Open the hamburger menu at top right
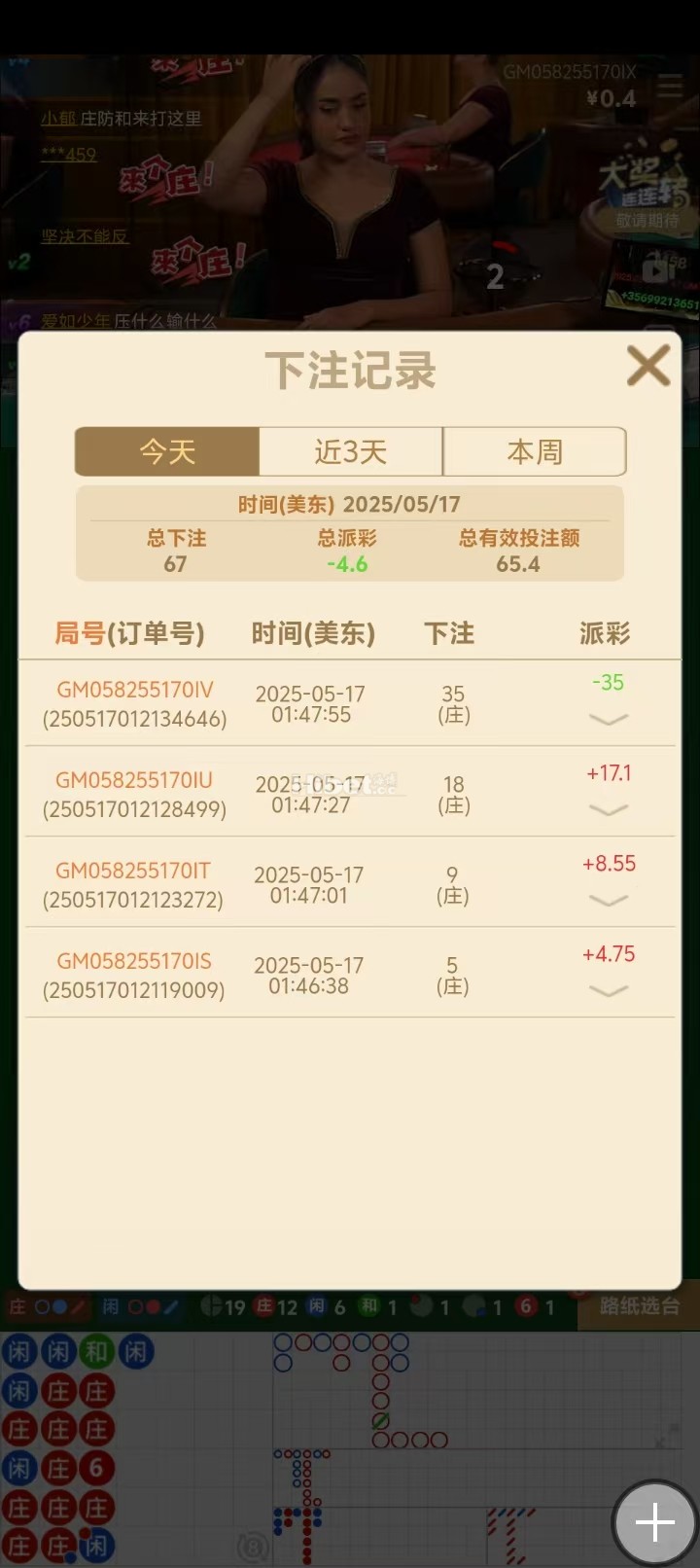 pos(671,87)
